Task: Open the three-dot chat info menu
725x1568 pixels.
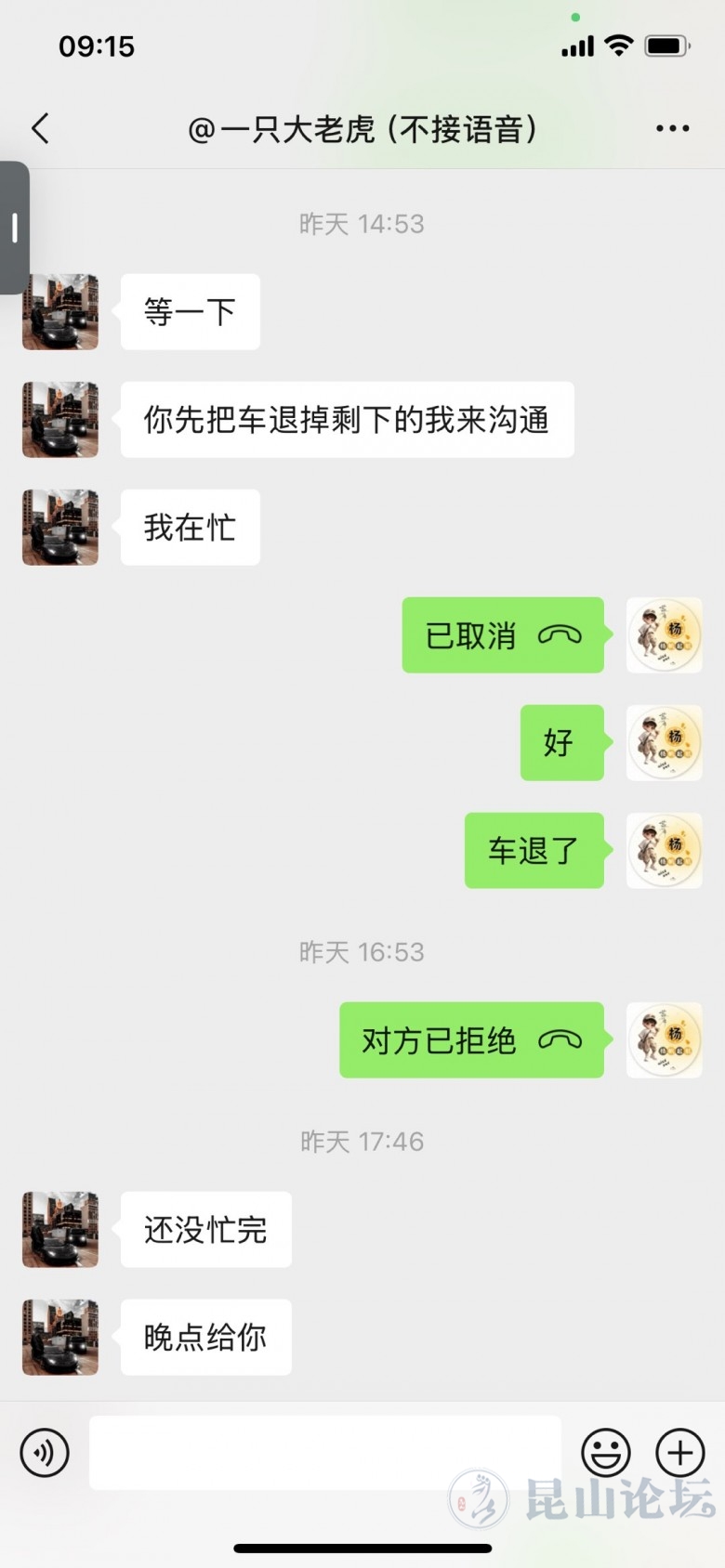Action: point(672,128)
